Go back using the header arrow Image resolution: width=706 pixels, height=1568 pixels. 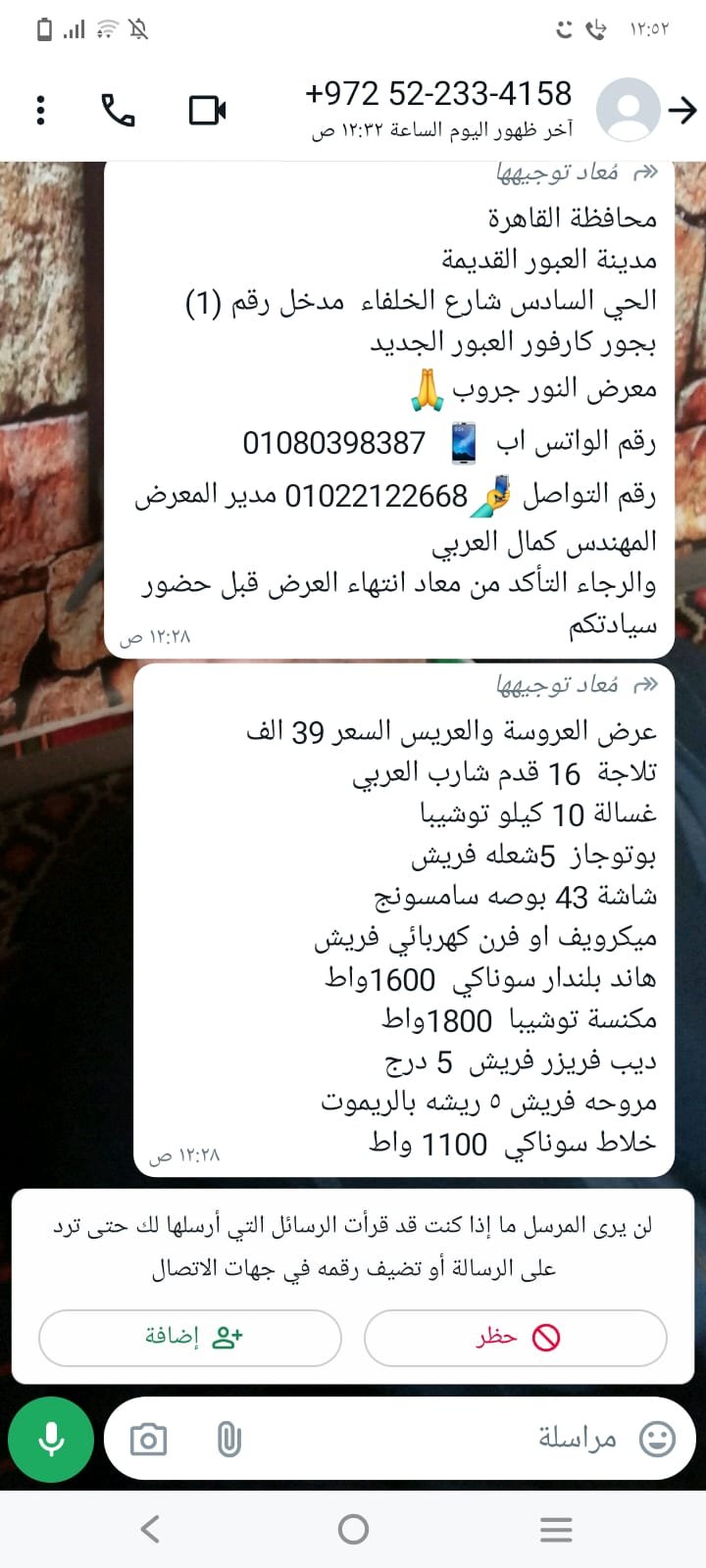(681, 110)
